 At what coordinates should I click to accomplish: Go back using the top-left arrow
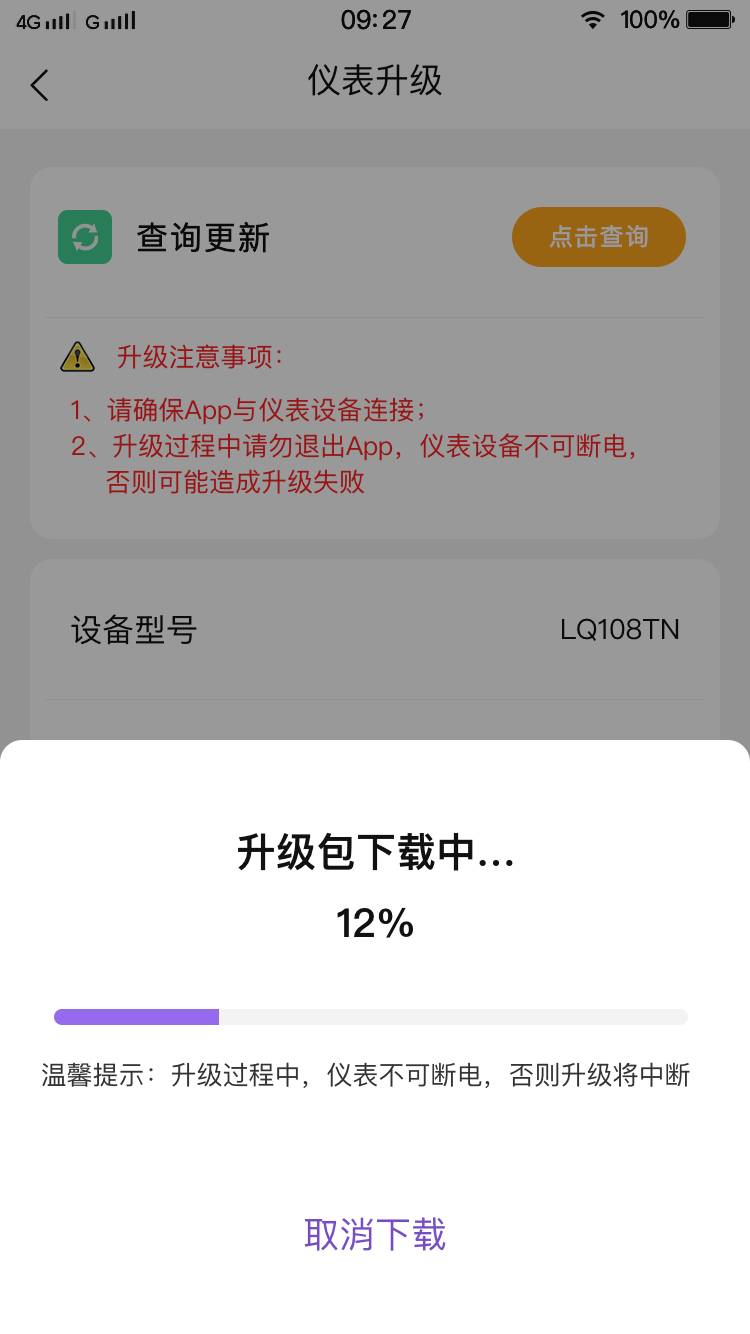click(x=39, y=84)
